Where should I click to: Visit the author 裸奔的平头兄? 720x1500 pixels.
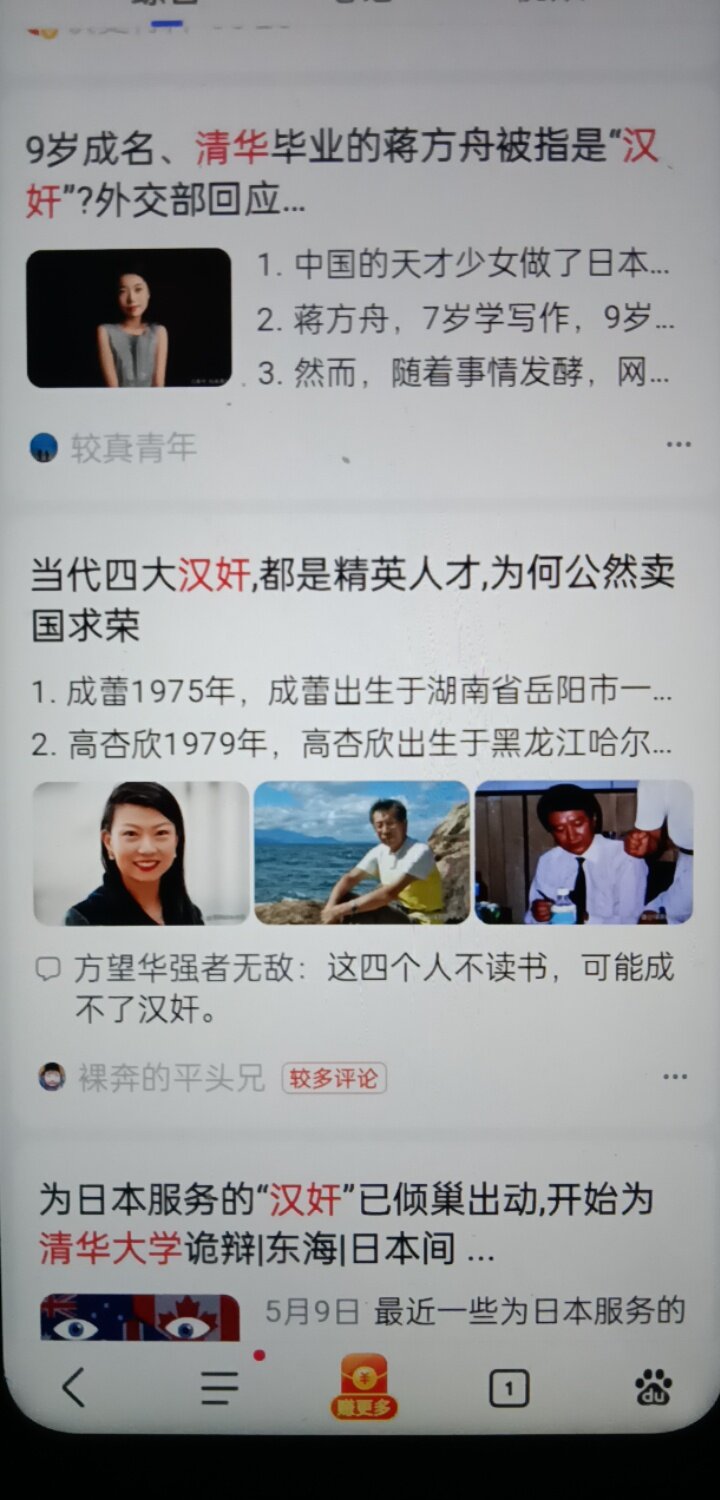tap(170, 1078)
